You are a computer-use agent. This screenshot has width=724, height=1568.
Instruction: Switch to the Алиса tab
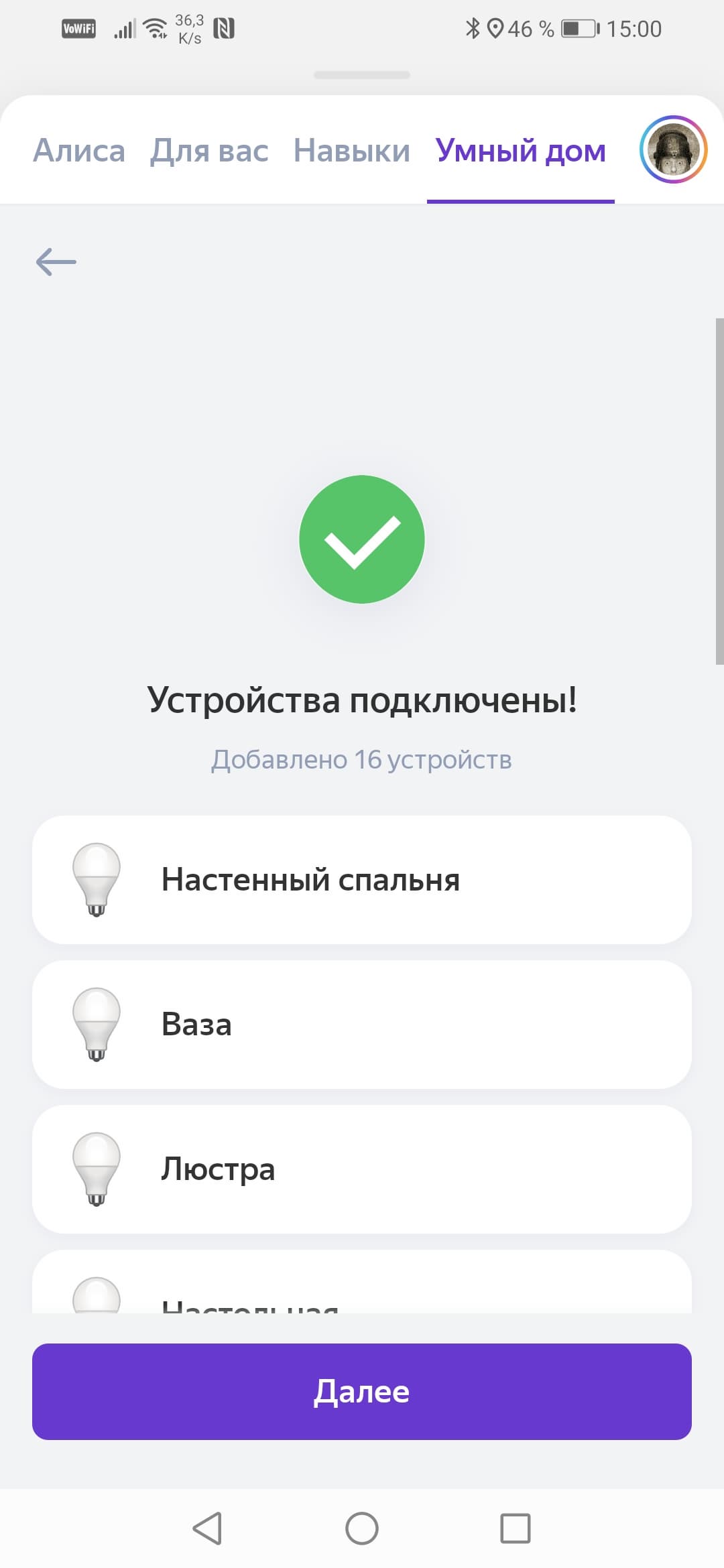pyautogui.click(x=79, y=151)
